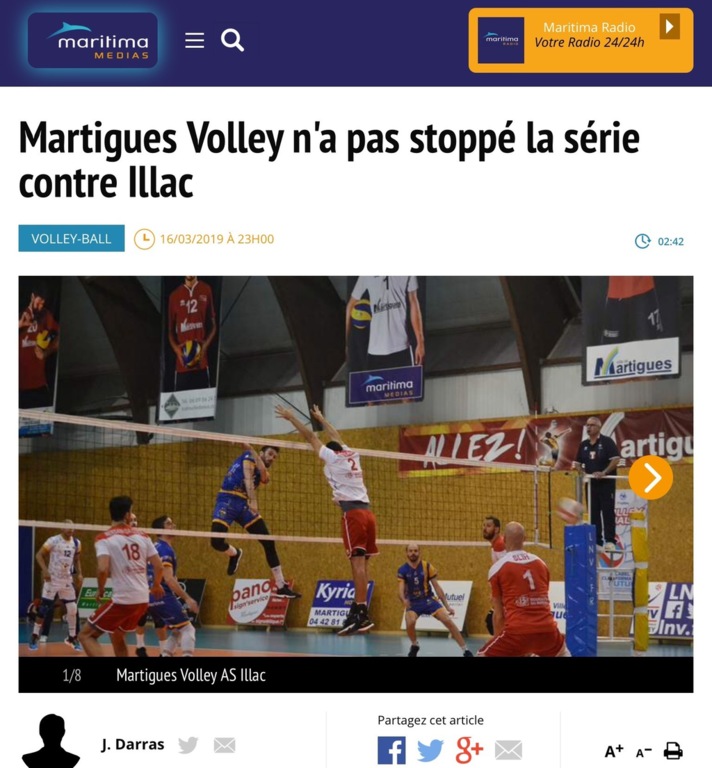Viewport: 712px width, 768px height.
Task: Print this article
Action: [673, 751]
